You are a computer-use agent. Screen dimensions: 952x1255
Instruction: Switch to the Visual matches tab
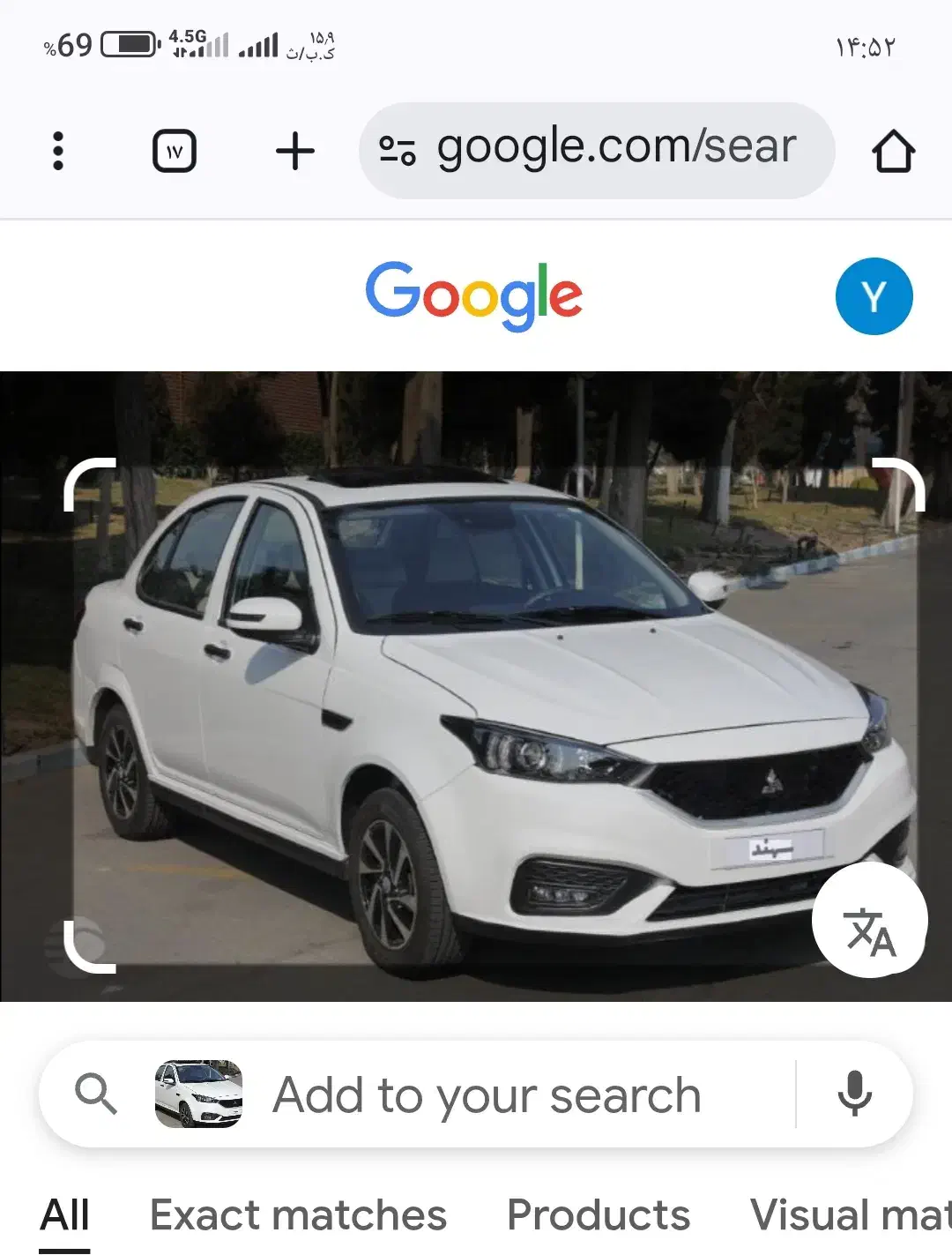tap(850, 1215)
